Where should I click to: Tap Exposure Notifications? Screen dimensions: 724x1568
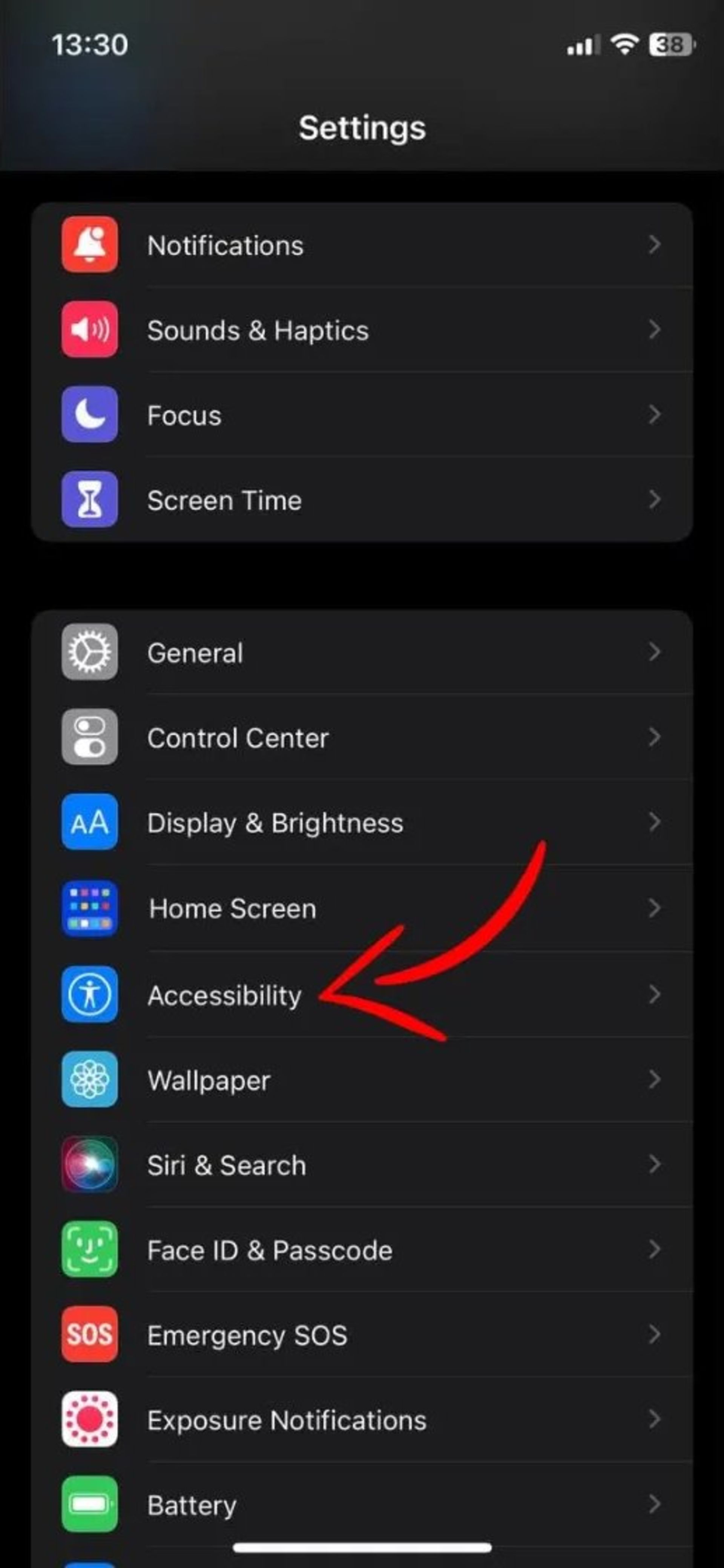[x=362, y=1421]
